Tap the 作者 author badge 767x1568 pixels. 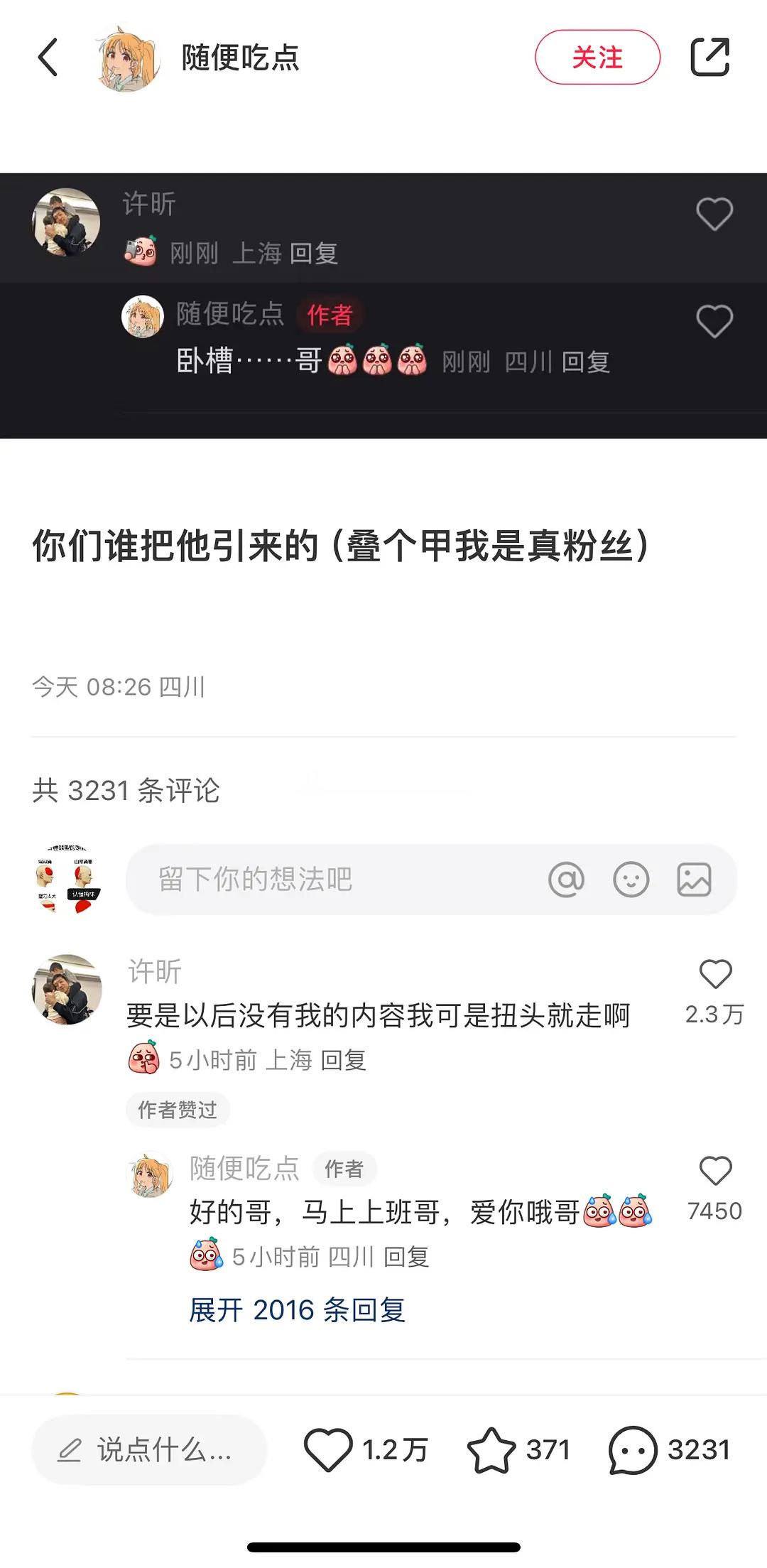click(346, 1169)
